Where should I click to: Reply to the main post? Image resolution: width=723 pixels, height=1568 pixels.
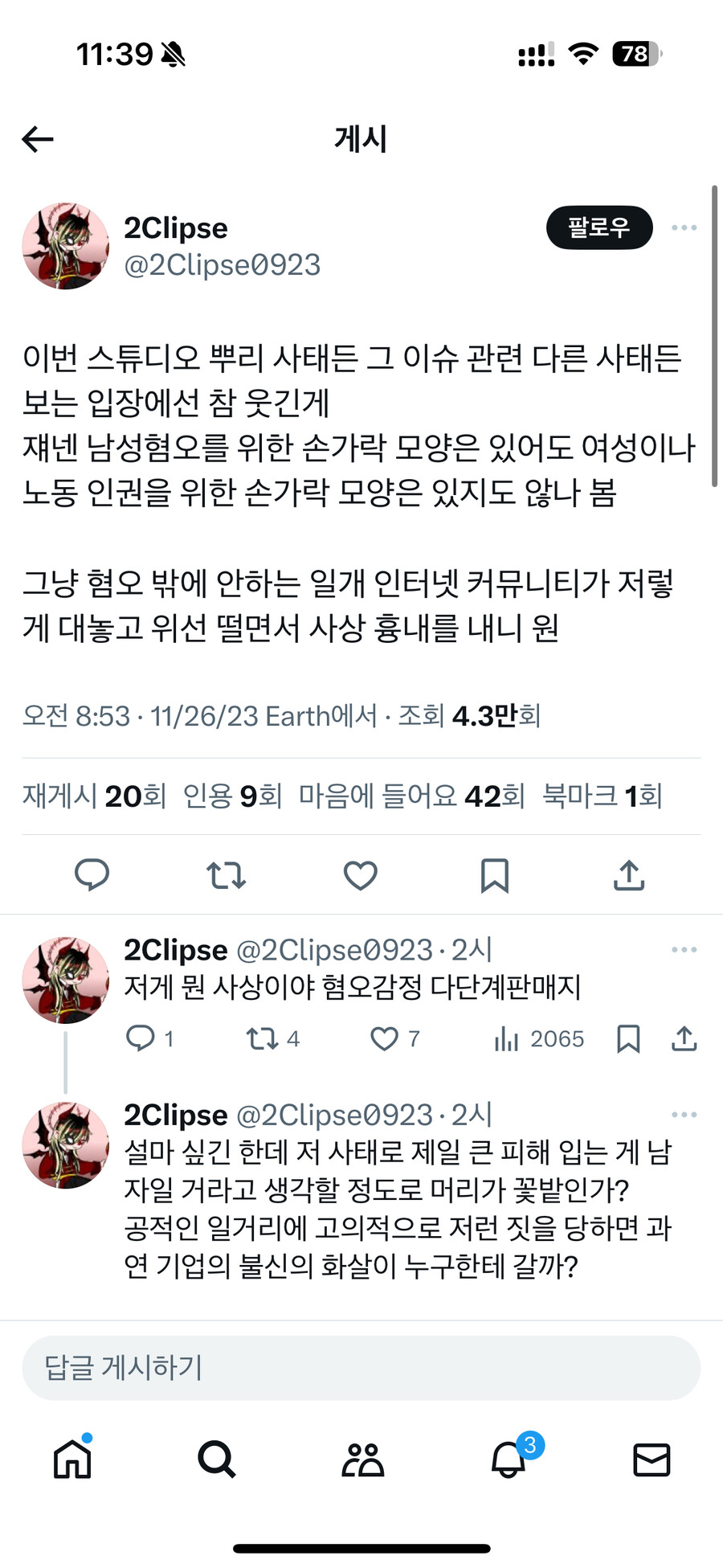click(x=92, y=874)
